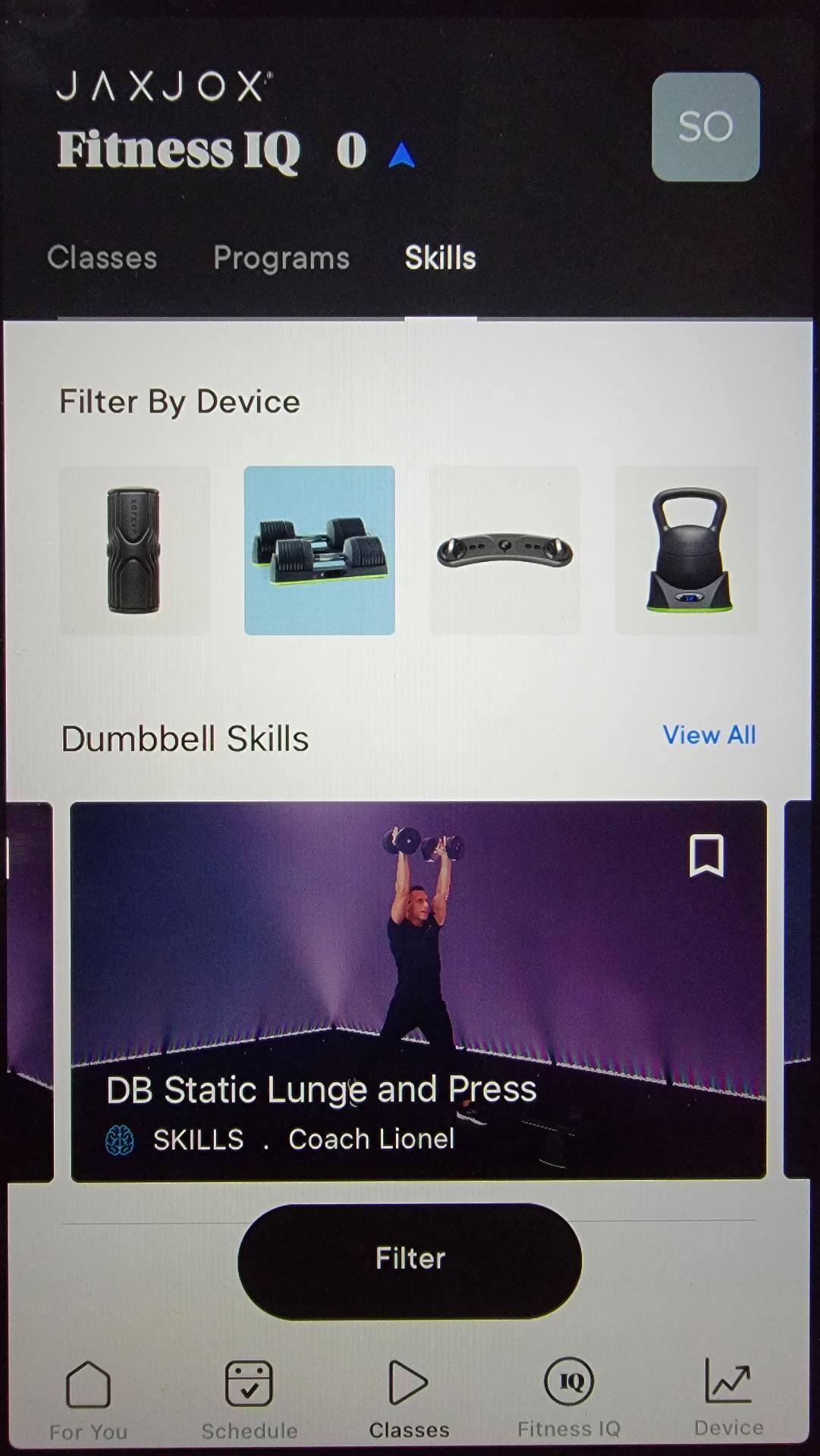Filter by push-up bar device
The width and height of the screenshot is (820, 1456).
pyautogui.click(x=504, y=550)
